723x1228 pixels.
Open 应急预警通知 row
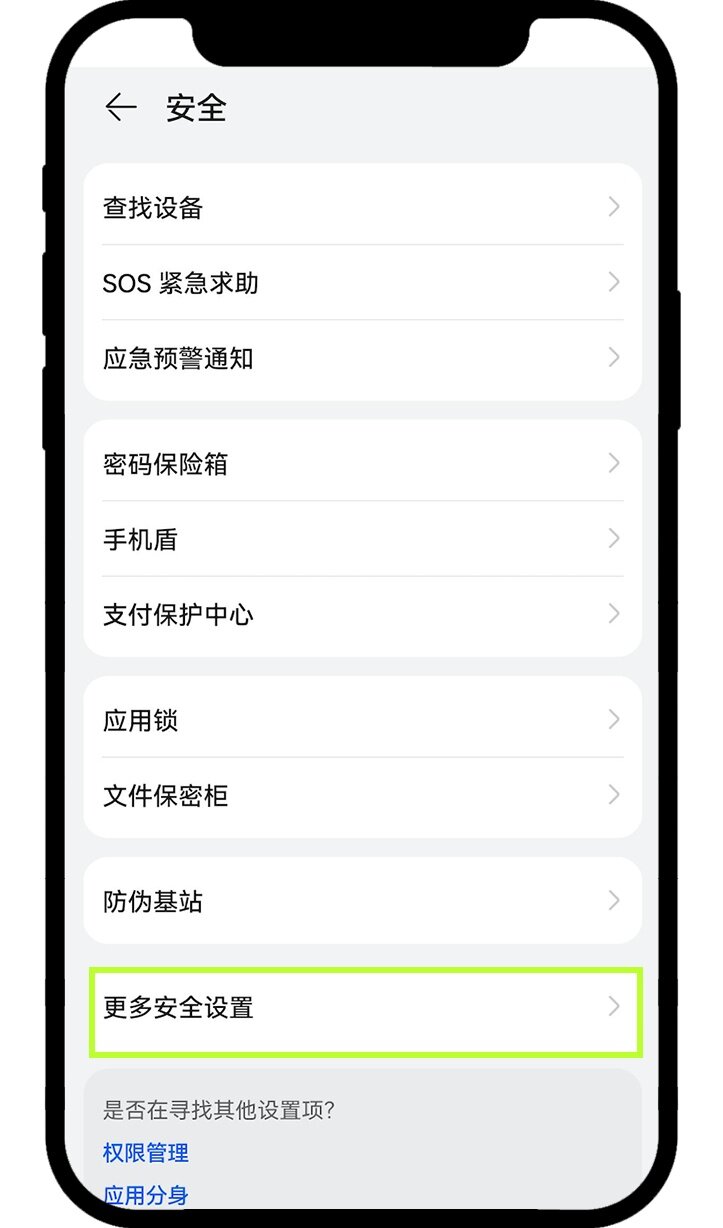click(362, 358)
